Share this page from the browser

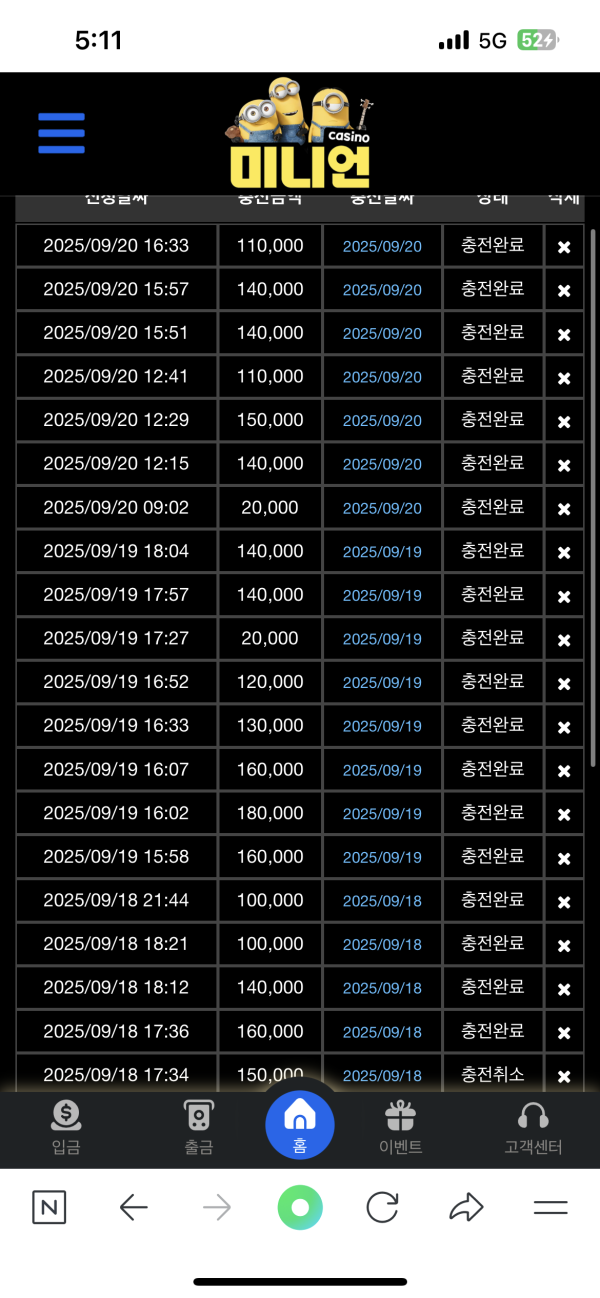466,1208
